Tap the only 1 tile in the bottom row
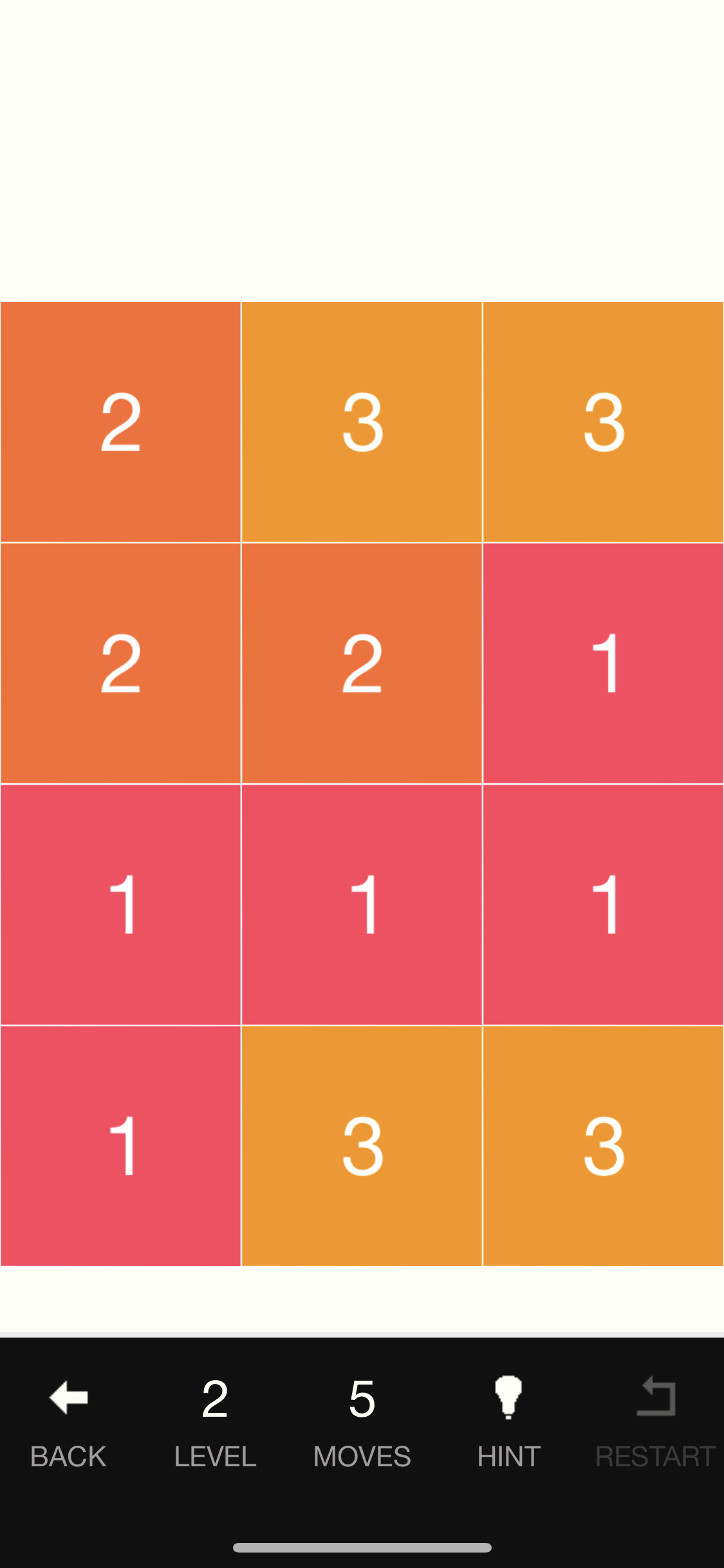 click(120, 1146)
